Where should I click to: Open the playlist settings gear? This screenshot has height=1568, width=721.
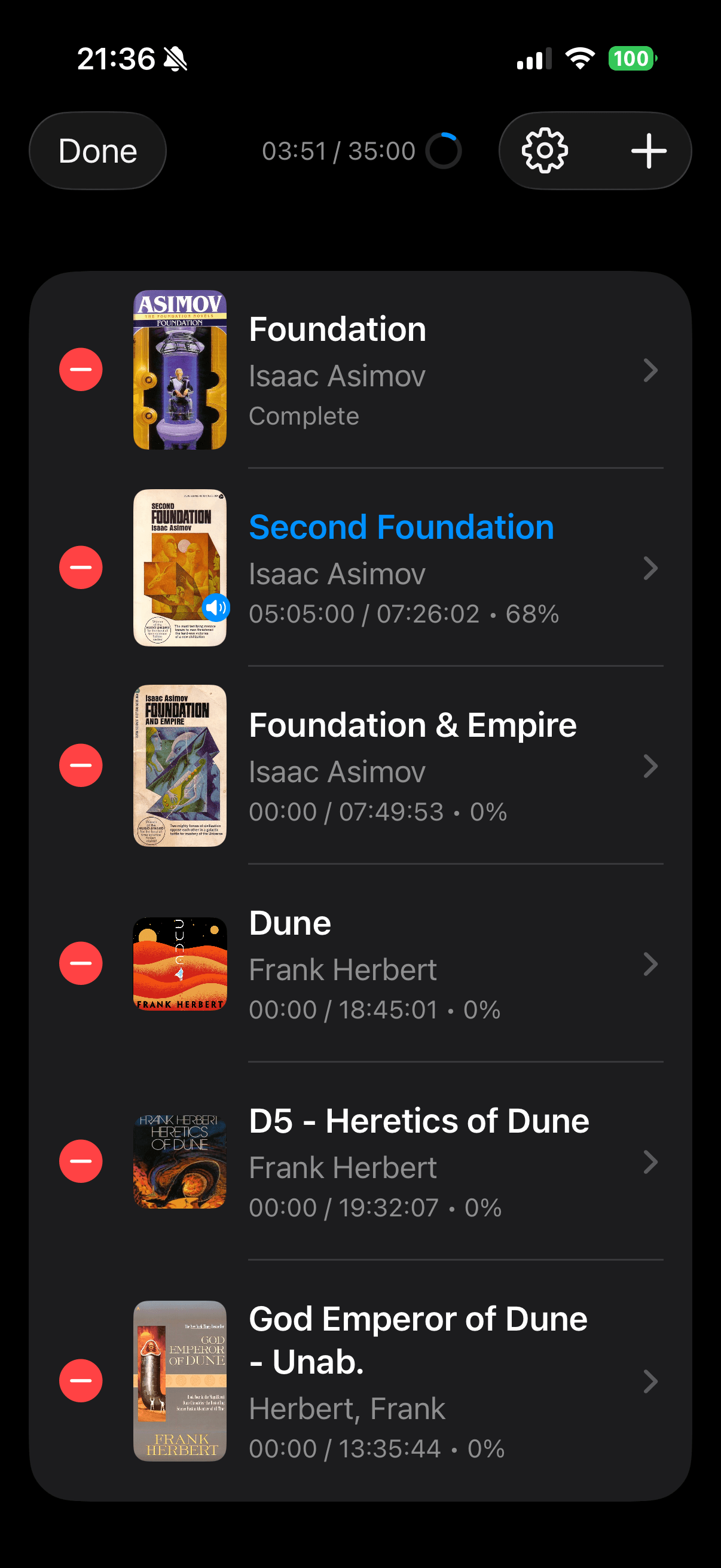tap(545, 150)
